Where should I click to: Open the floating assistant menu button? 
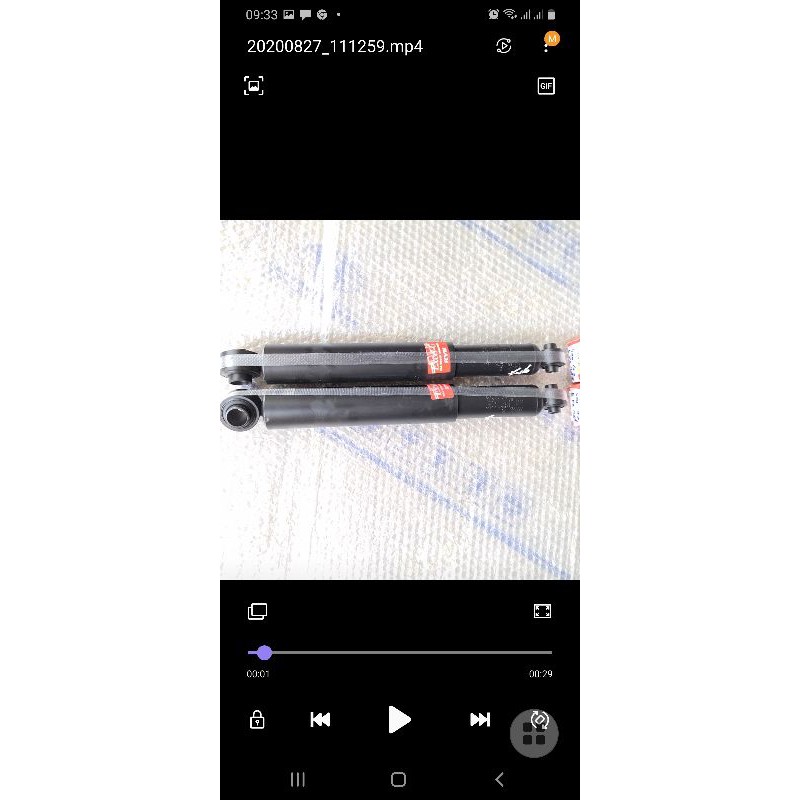tap(534, 735)
